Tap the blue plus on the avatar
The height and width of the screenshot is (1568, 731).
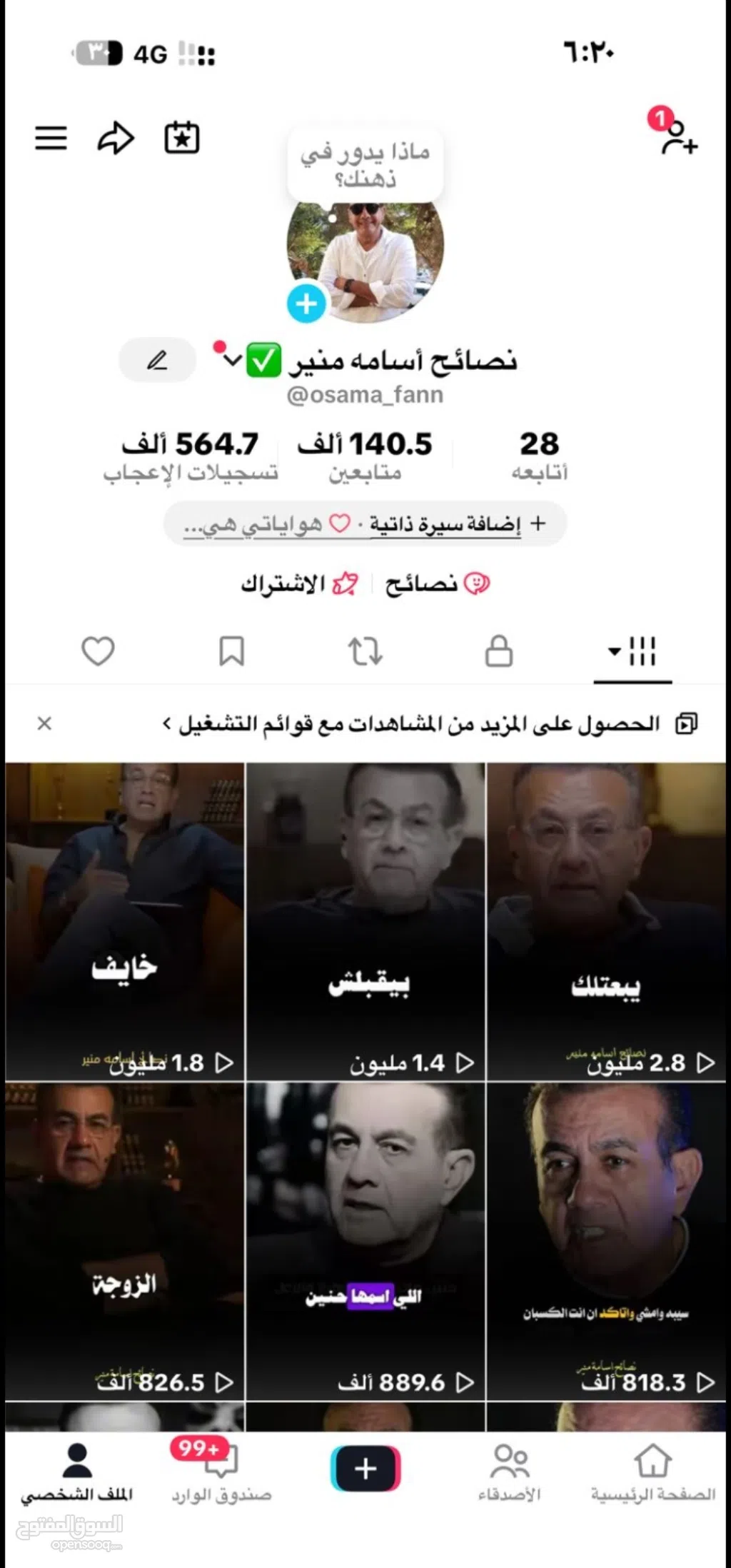[306, 303]
